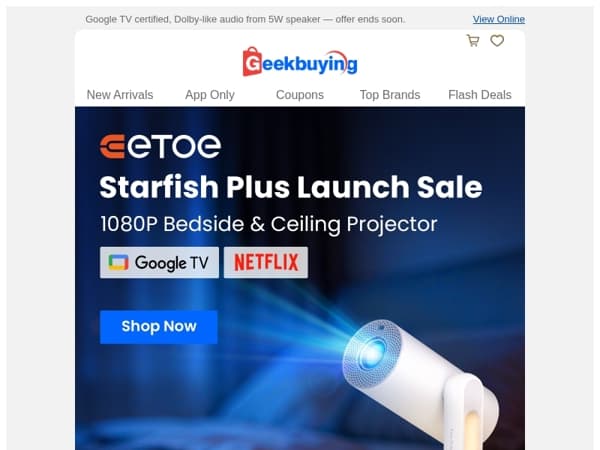Image resolution: width=600 pixels, height=450 pixels.
Task: Open Top Brands
Action: (390, 95)
